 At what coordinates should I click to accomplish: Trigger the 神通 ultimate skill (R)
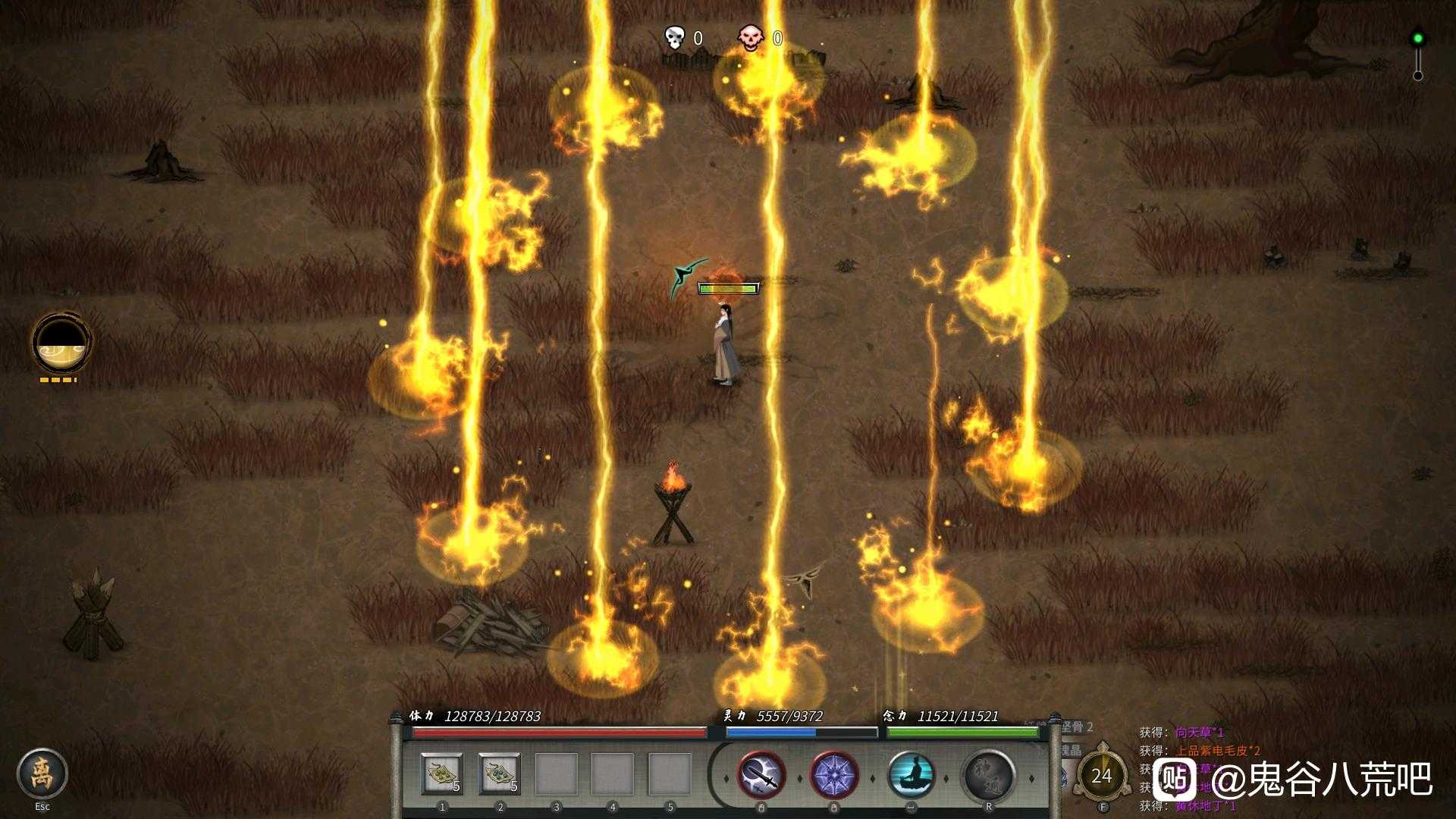pos(989,776)
